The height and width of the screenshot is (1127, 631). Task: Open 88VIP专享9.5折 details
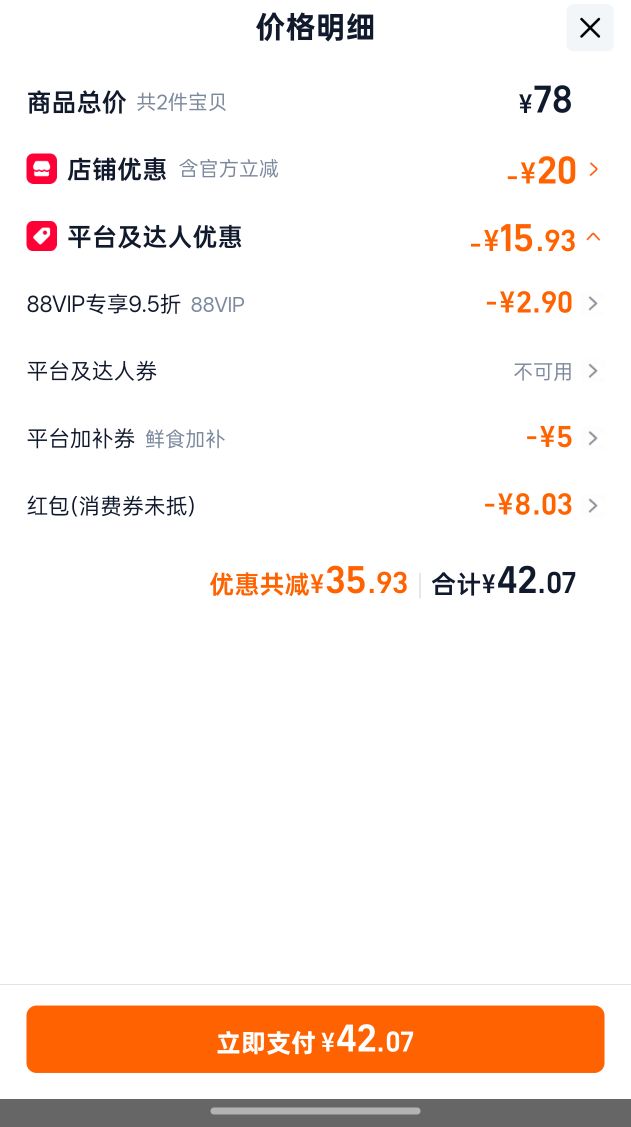(315, 304)
